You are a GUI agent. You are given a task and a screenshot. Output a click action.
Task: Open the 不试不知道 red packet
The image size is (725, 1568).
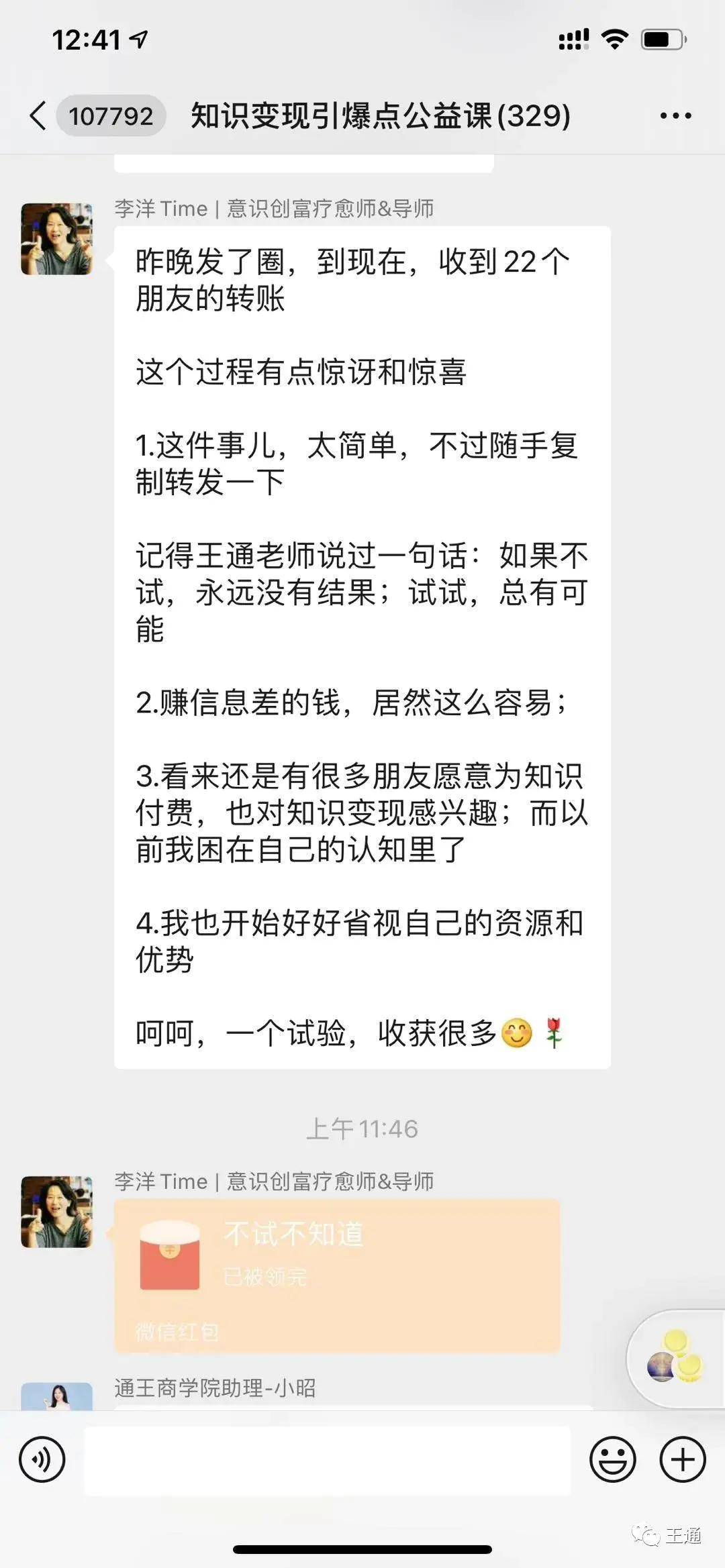pos(337,1275)
